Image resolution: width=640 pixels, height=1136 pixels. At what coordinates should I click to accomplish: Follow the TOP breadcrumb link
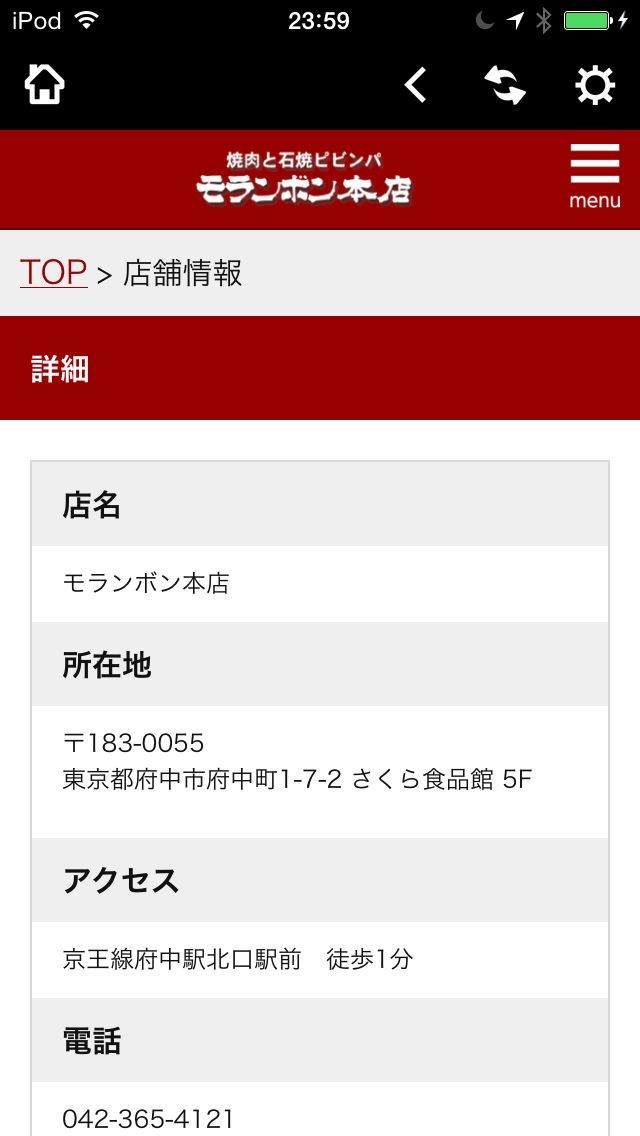click(x=53, y=272)
